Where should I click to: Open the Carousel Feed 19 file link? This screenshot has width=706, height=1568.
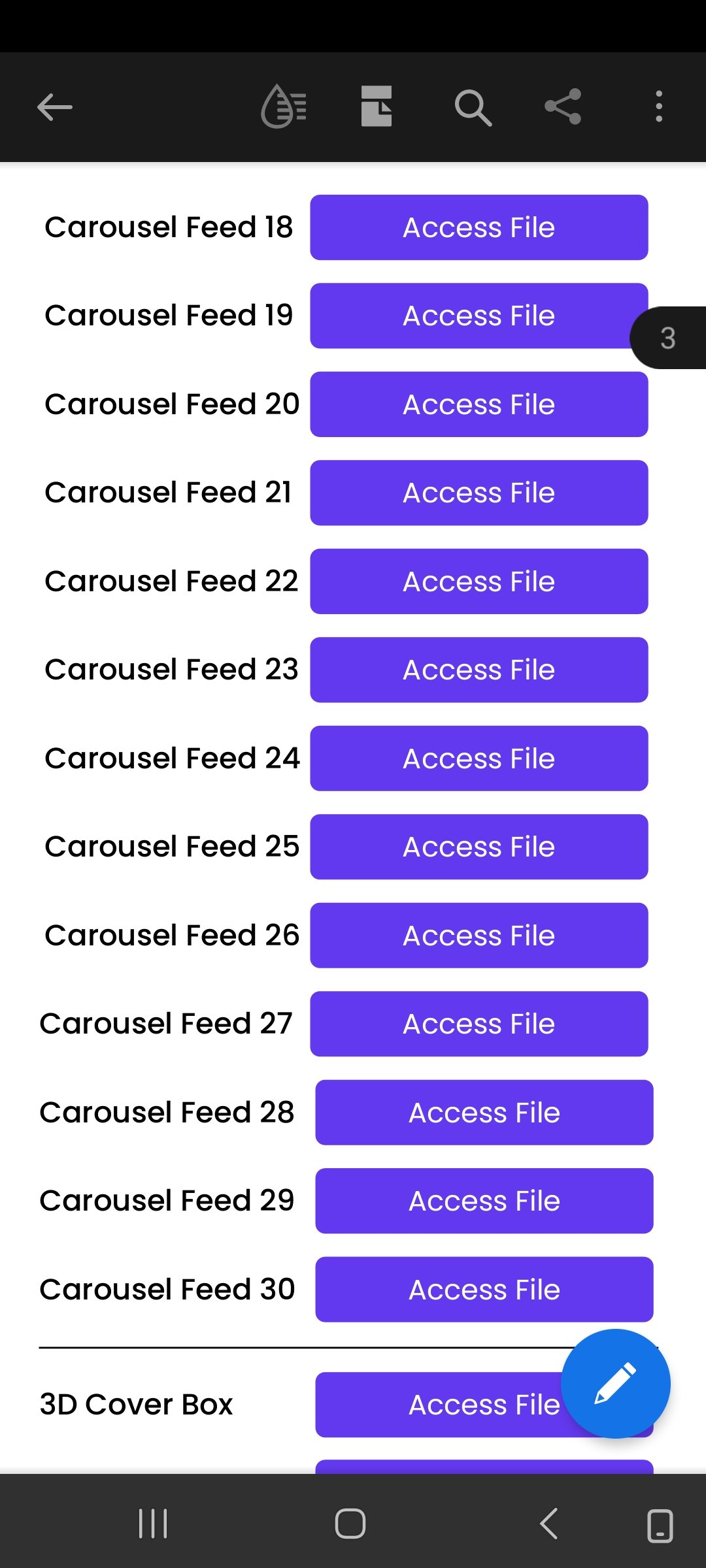pos(479,316)
